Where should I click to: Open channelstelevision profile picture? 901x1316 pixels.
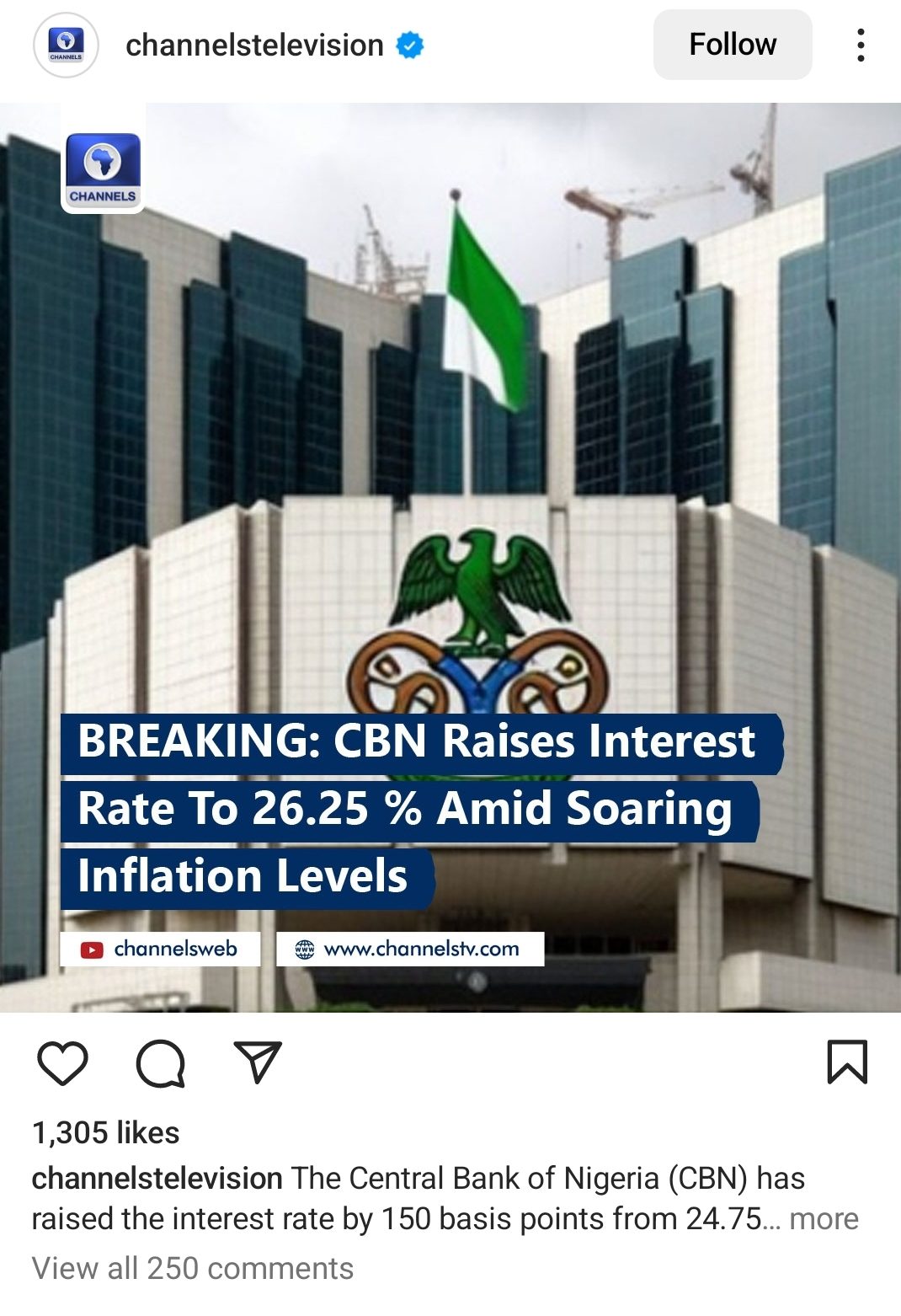coord(66,45)
